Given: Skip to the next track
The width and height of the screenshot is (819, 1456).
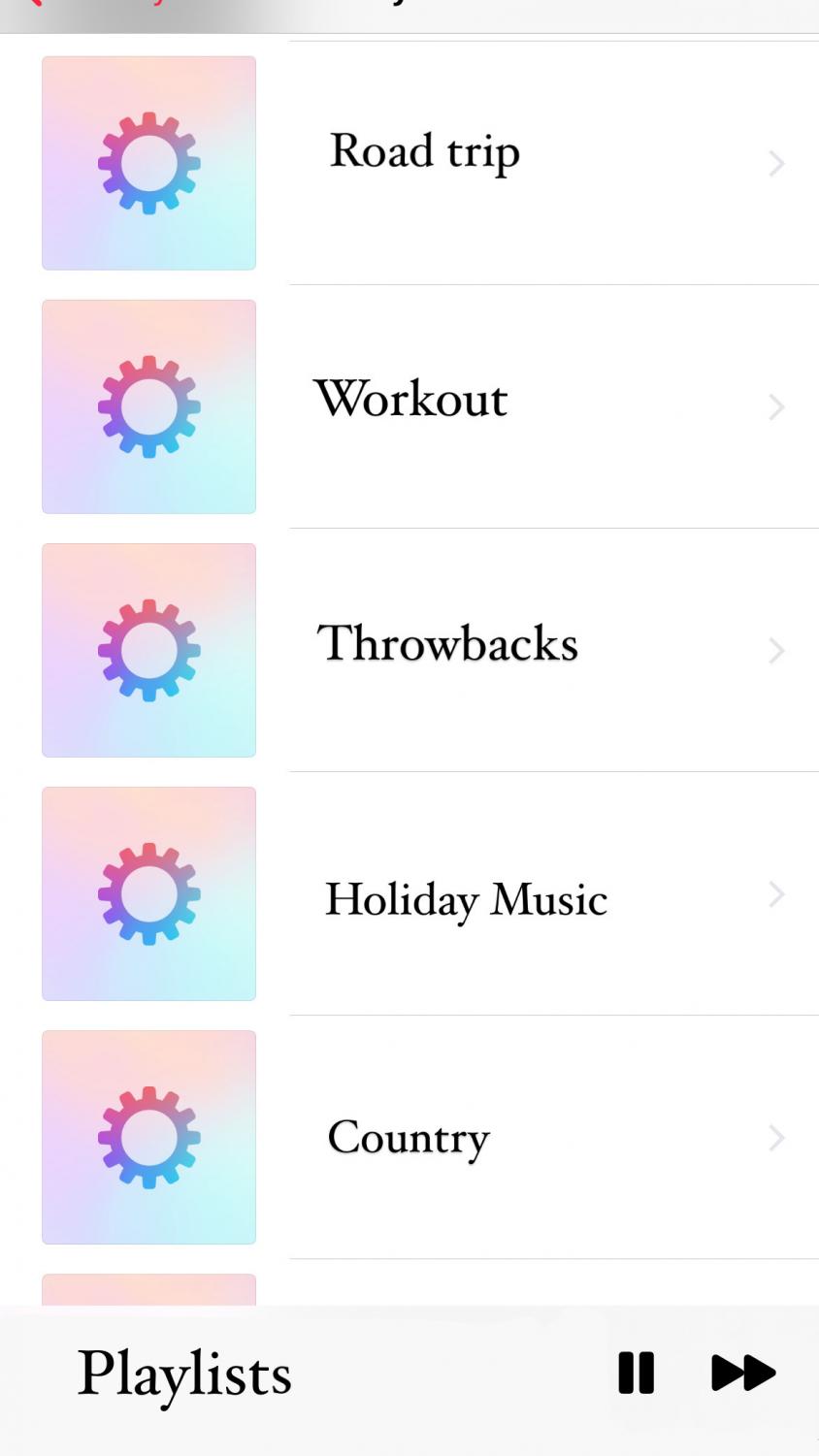Looking at the screenshot, I should (x=743, y=1373).
